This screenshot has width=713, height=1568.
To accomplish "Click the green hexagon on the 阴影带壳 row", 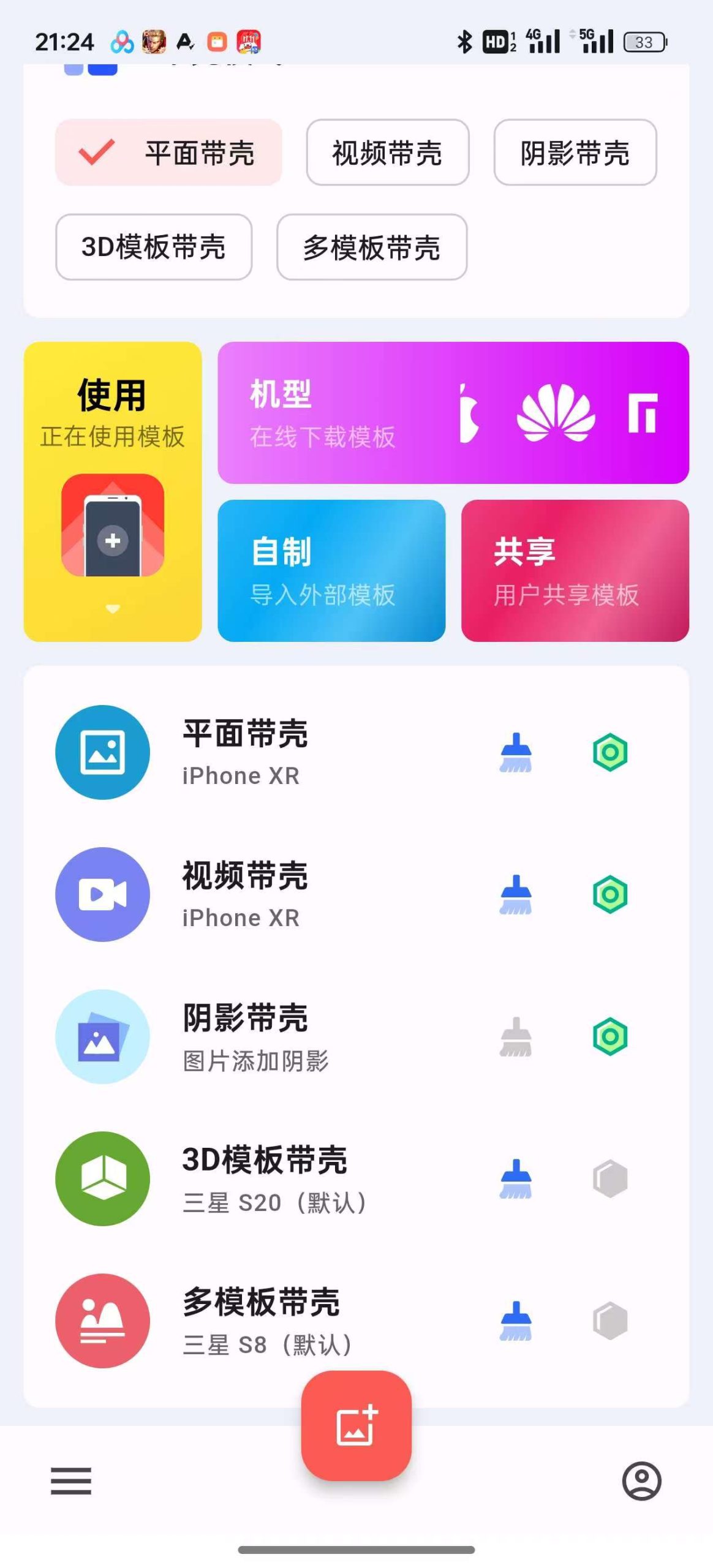I will pyautogui.click(x=610, y=1036).
